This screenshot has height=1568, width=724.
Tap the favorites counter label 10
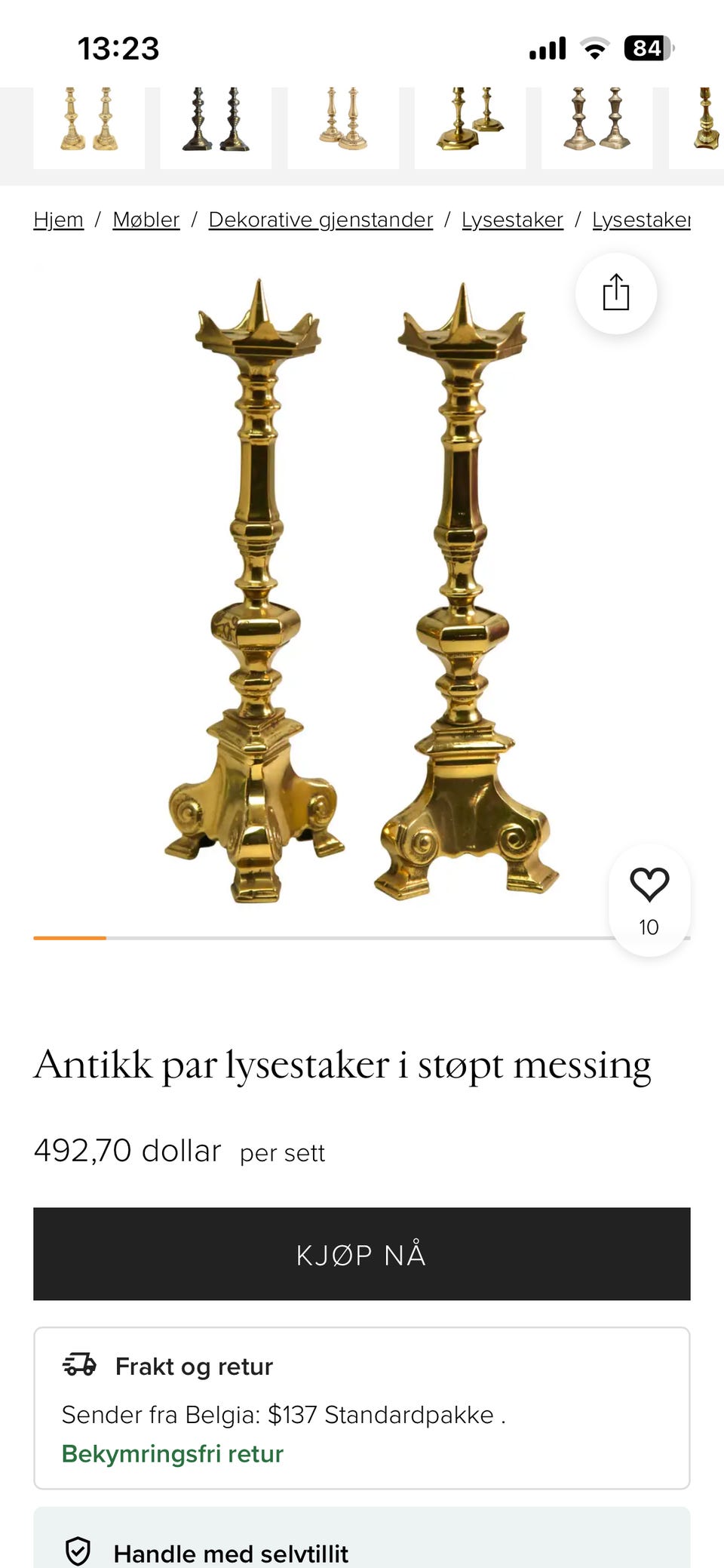point(649,927)
